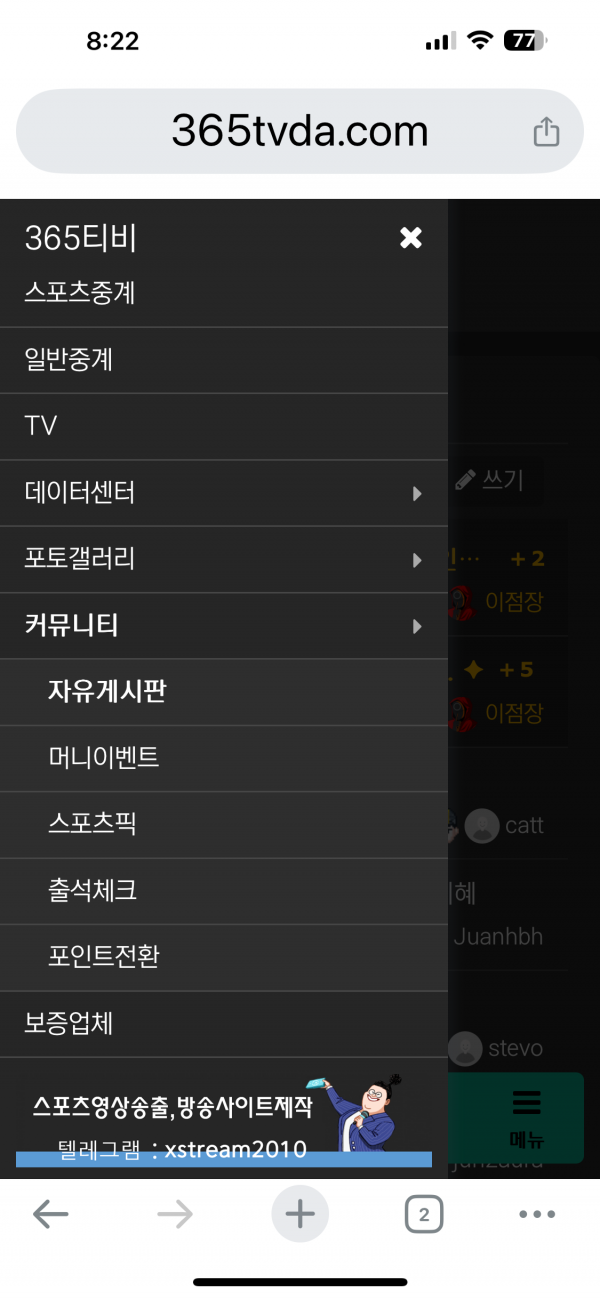Expand the 포토갤러리 submenu arrow
The width and height of the screenshot is (600, 1299).
(x=417, y=560)
